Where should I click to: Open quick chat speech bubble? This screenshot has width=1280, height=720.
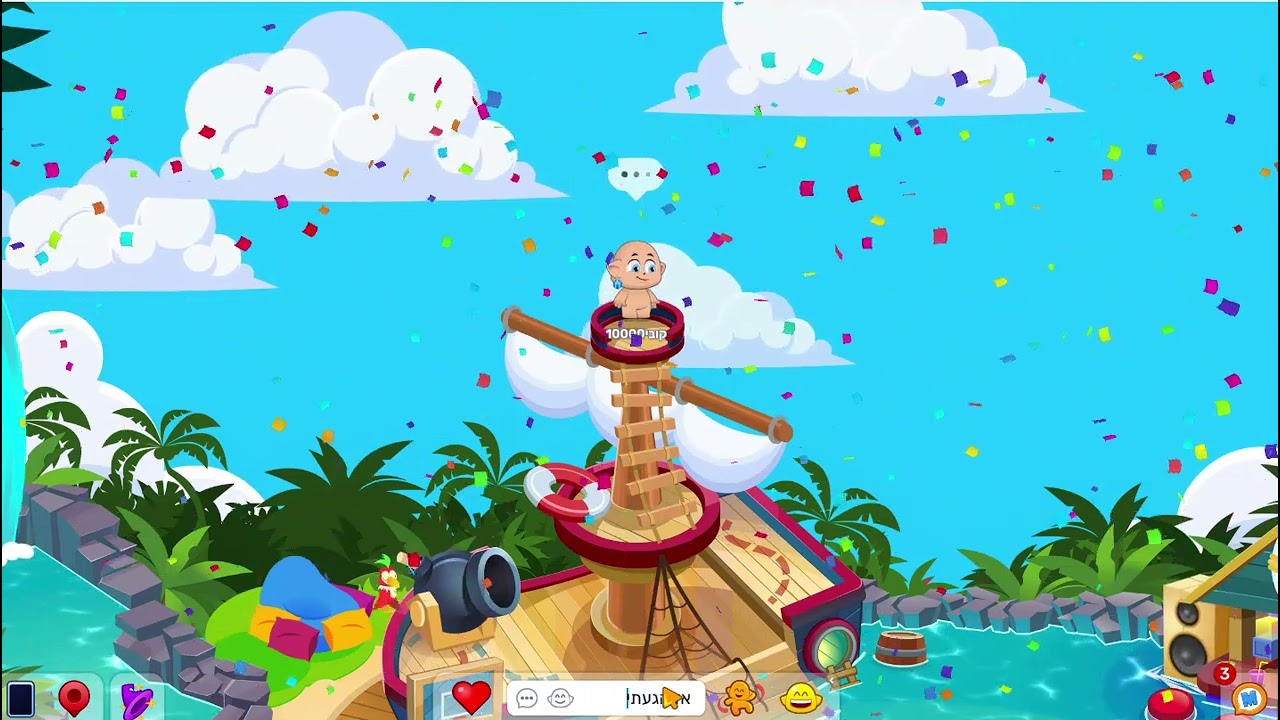(x=528, y=698)
